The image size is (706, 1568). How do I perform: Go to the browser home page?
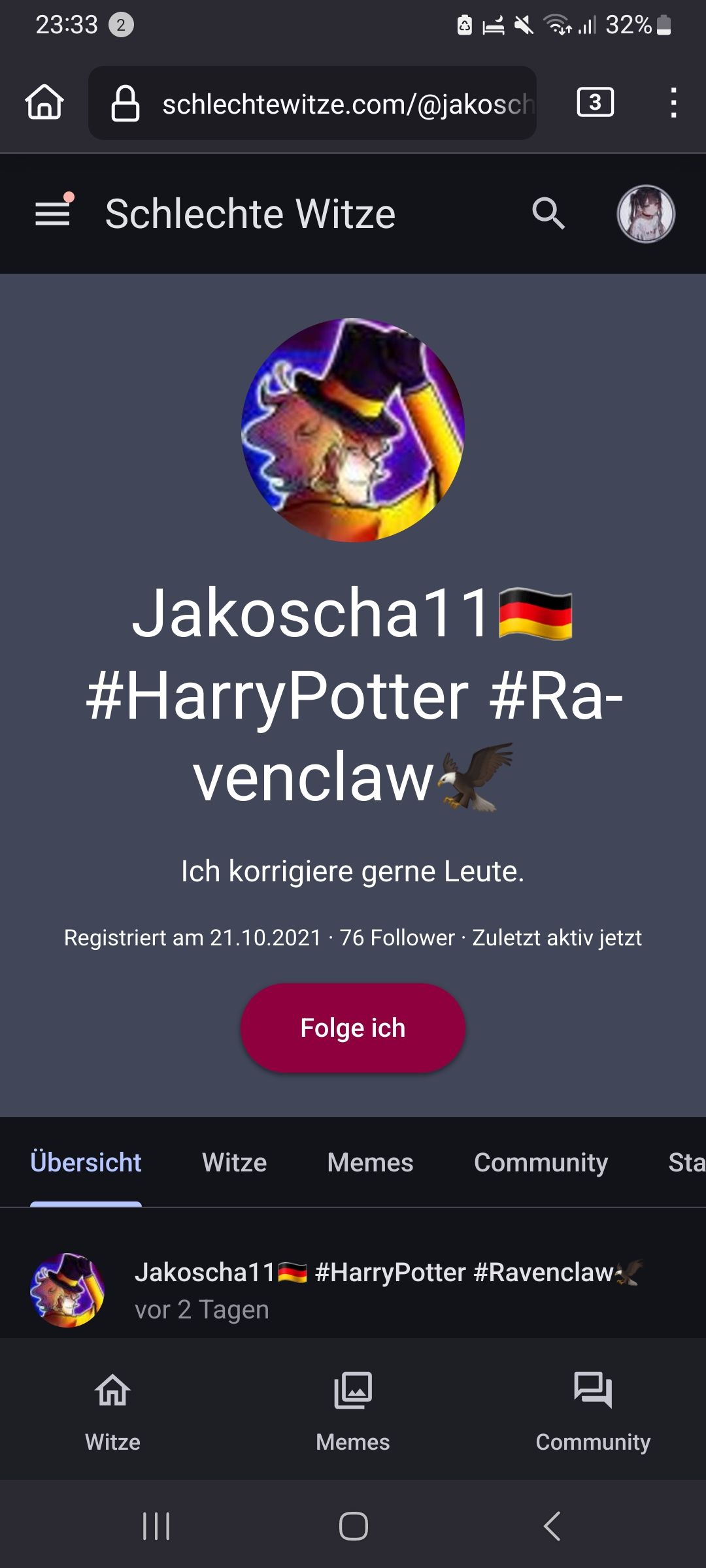pos(44,103)
